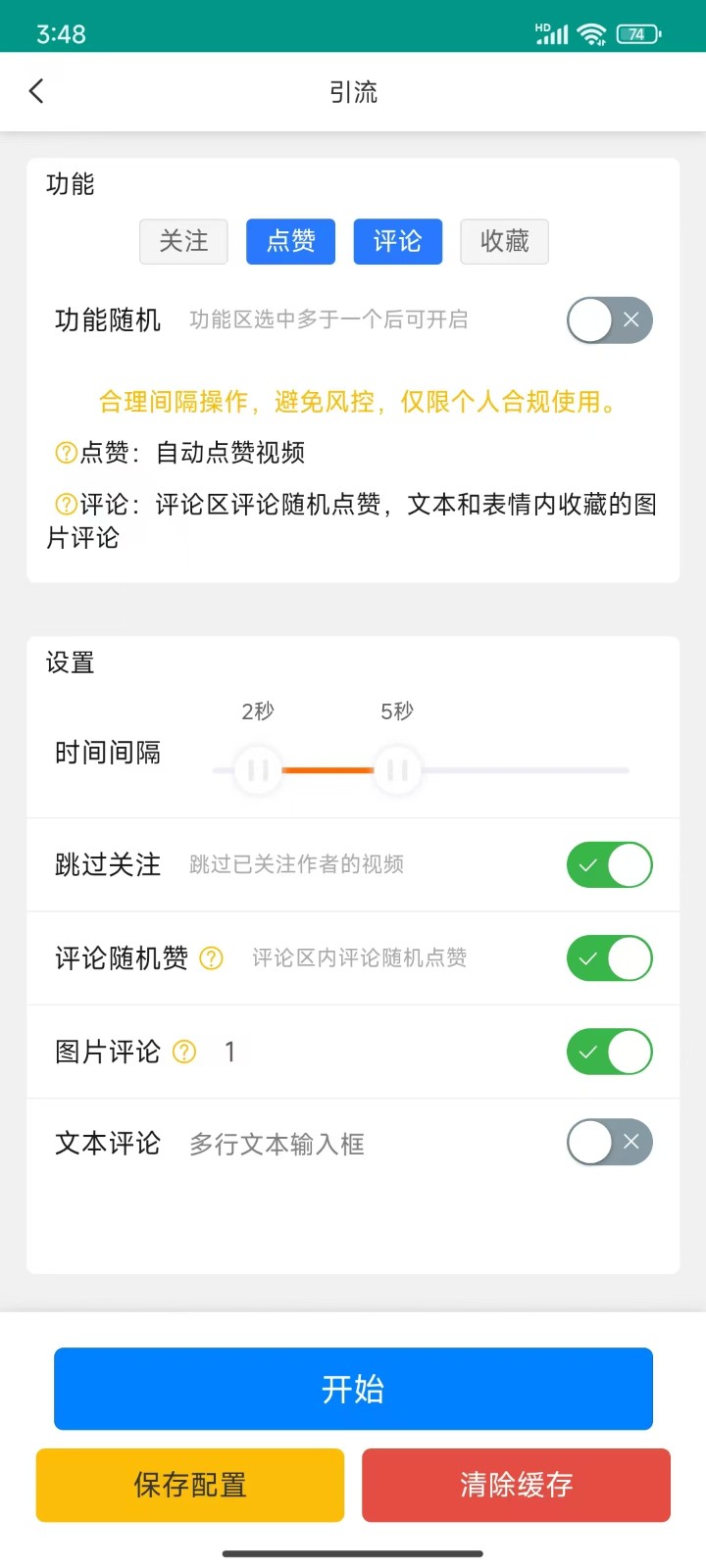Turn off the 跳过关注 switch

pyautogui.click(x=609, y=864)
